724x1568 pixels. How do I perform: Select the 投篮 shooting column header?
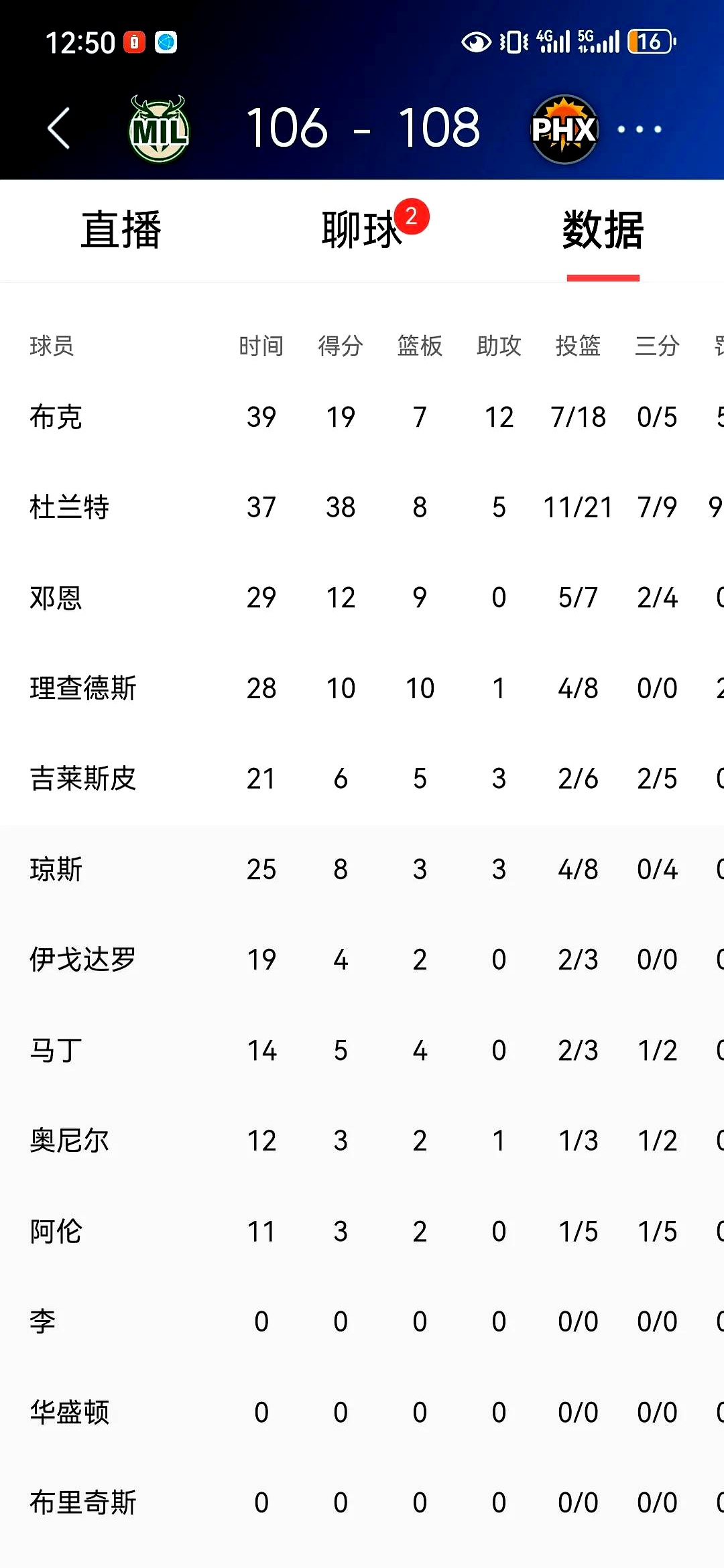pos(578,346)
